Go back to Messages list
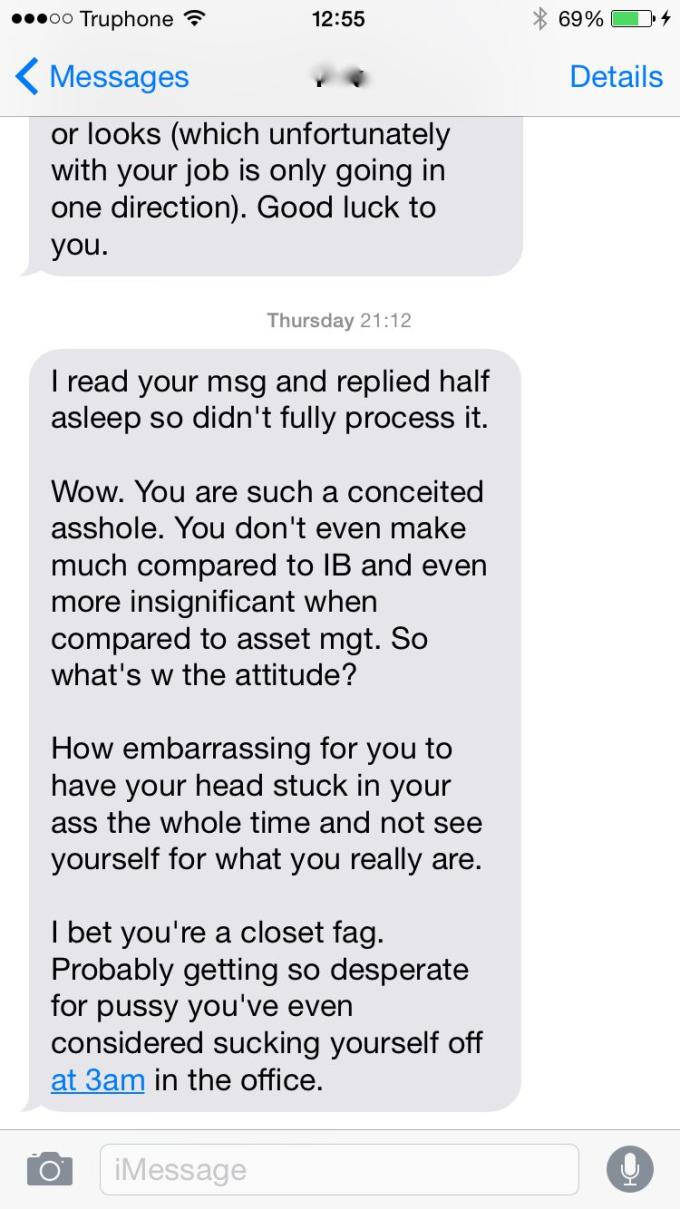The image size is (680, 1209). [102, 77]
